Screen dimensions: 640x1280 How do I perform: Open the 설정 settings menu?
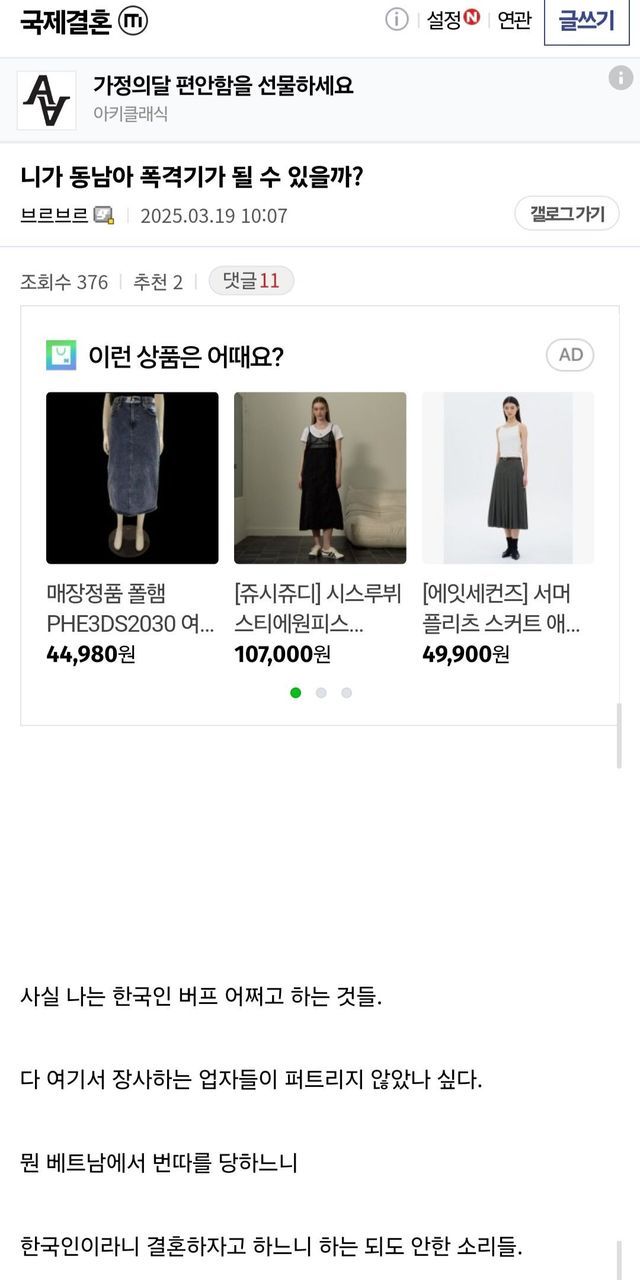pos(453,20)
